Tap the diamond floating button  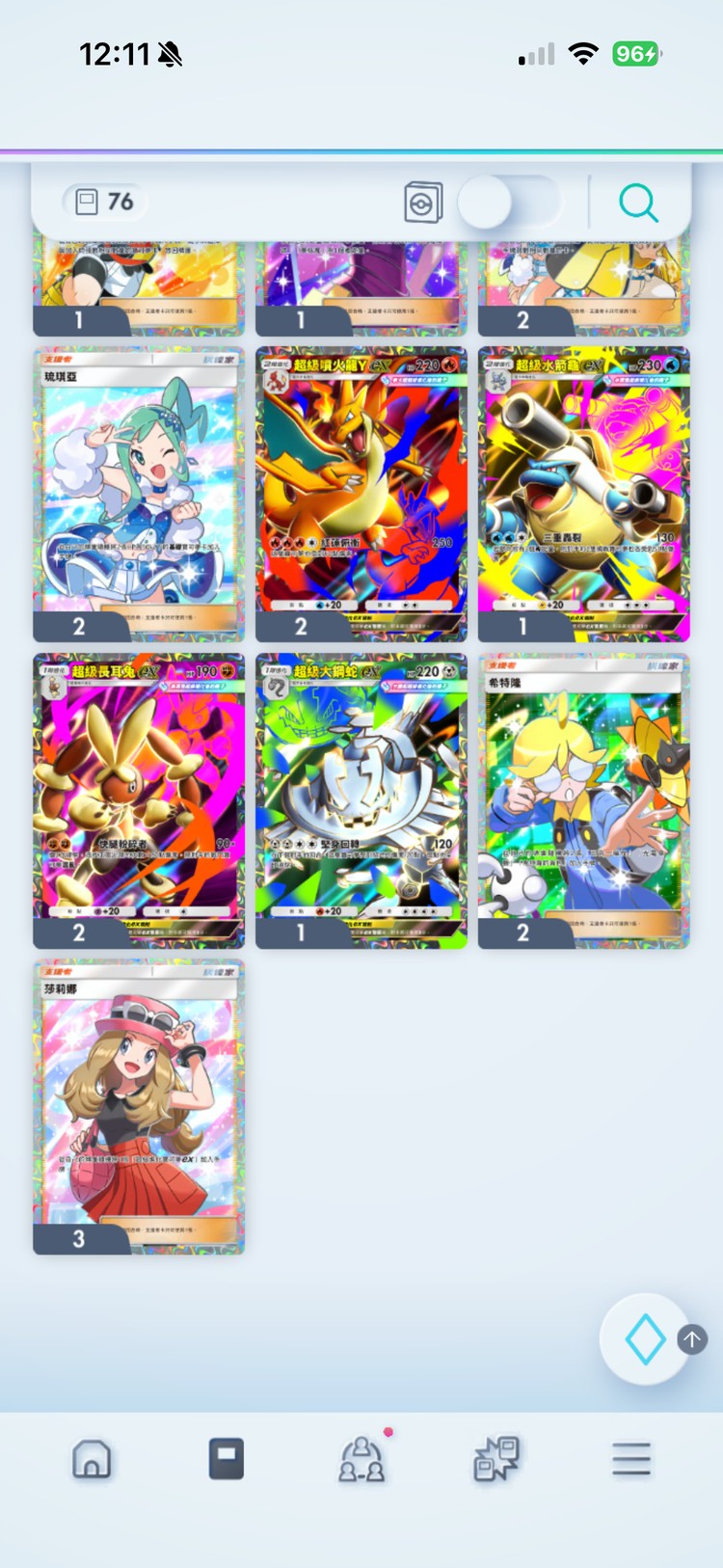pyautogui.click(x=645, y=1339)
